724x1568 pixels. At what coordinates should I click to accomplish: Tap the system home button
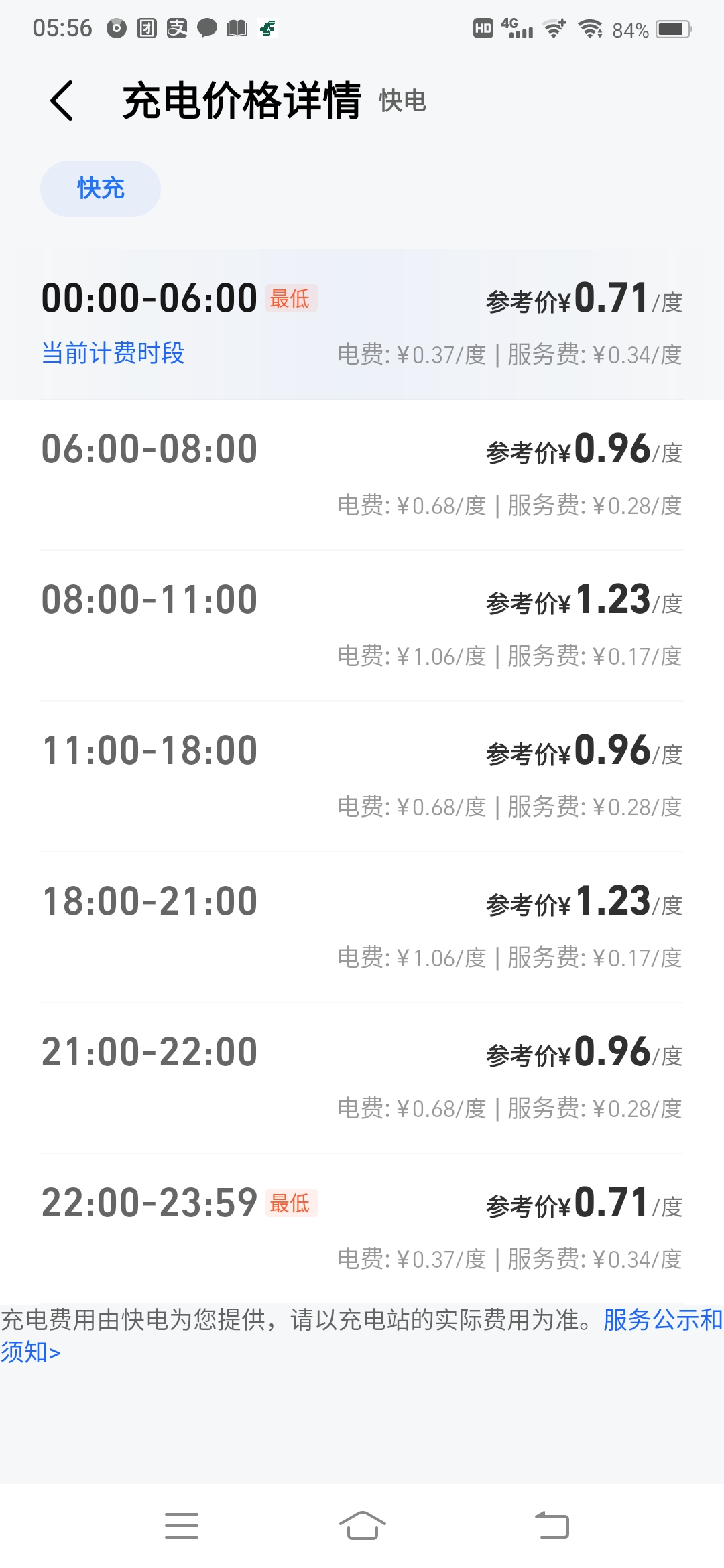[x=362, y=1526]
